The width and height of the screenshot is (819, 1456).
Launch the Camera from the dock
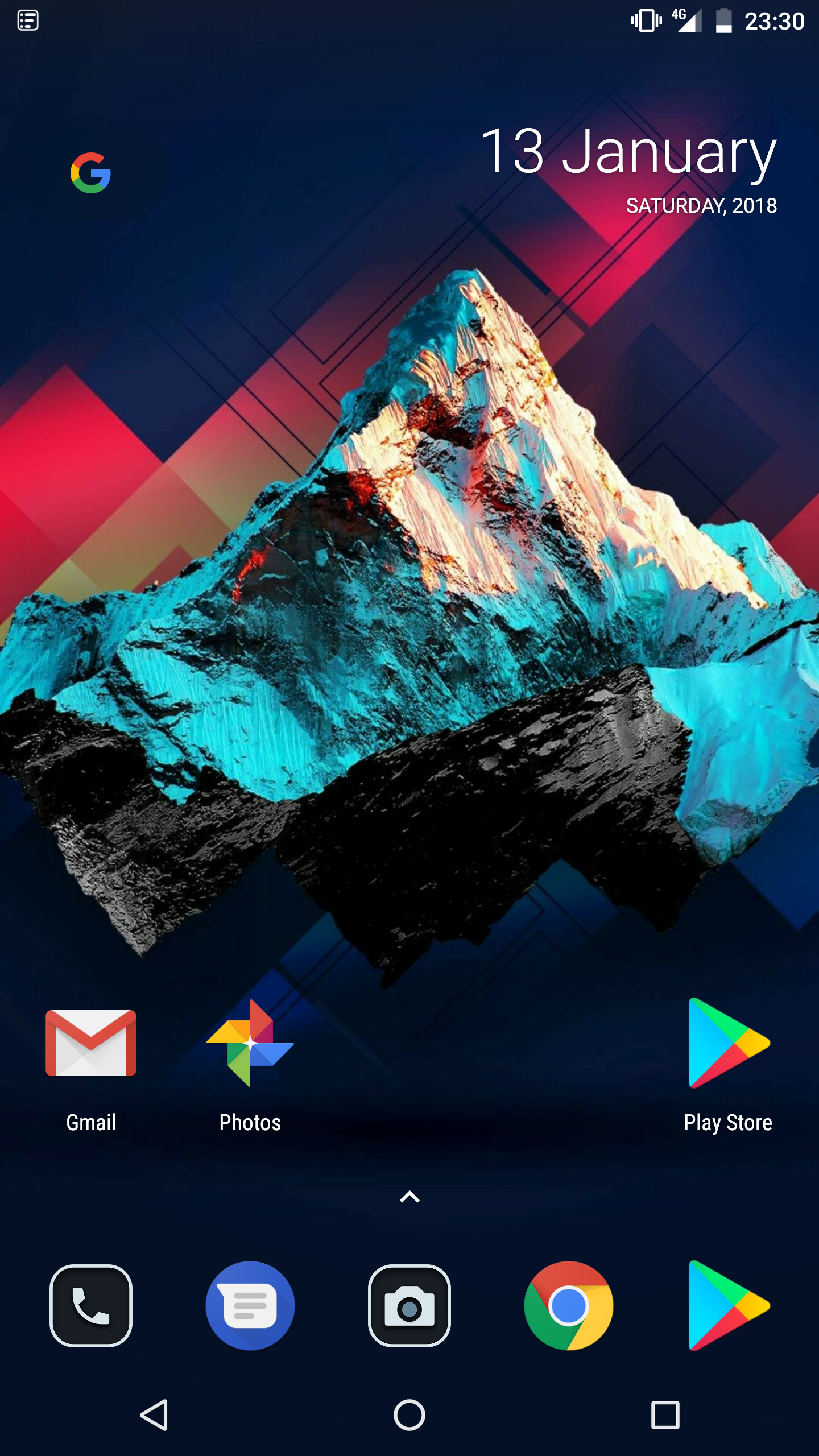click(x=409, y=1305)
